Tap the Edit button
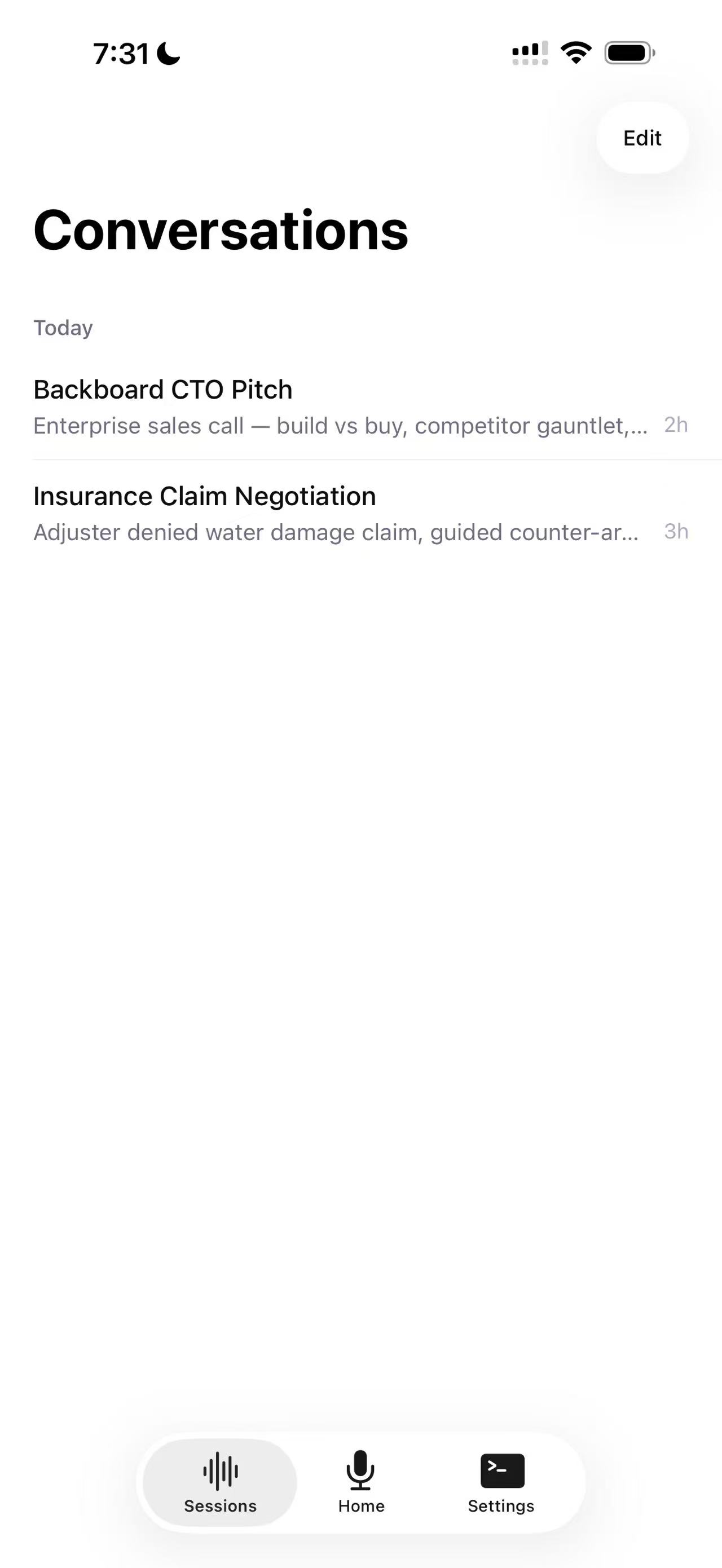The width and height of the screenshot is (722, 1568). (642, 138)
